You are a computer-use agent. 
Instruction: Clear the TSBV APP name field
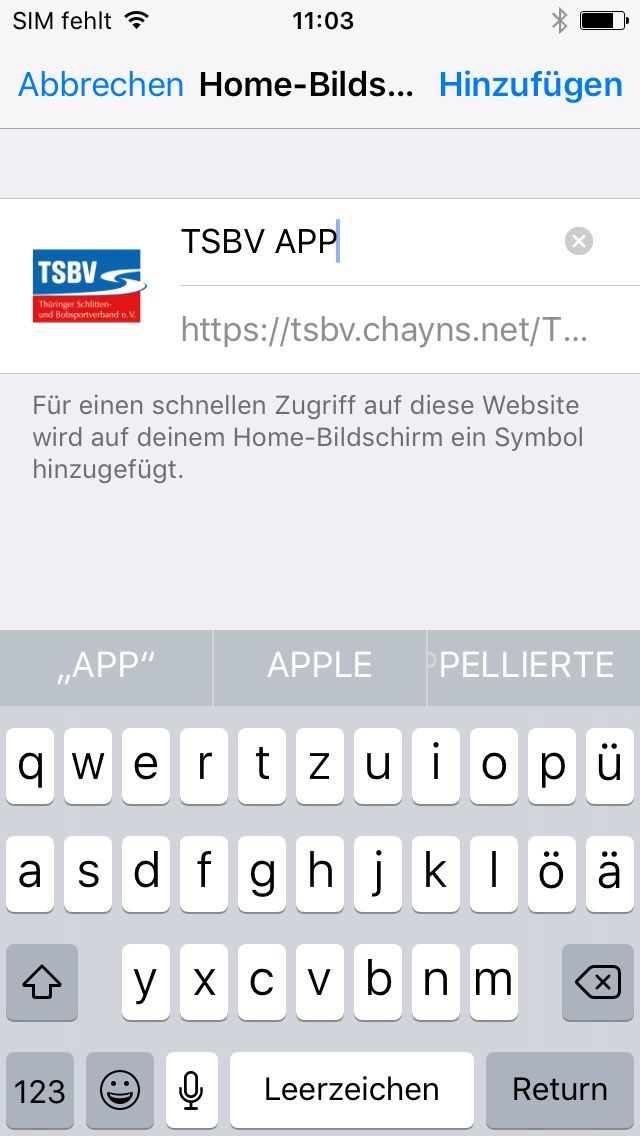[x=579, y=241]
